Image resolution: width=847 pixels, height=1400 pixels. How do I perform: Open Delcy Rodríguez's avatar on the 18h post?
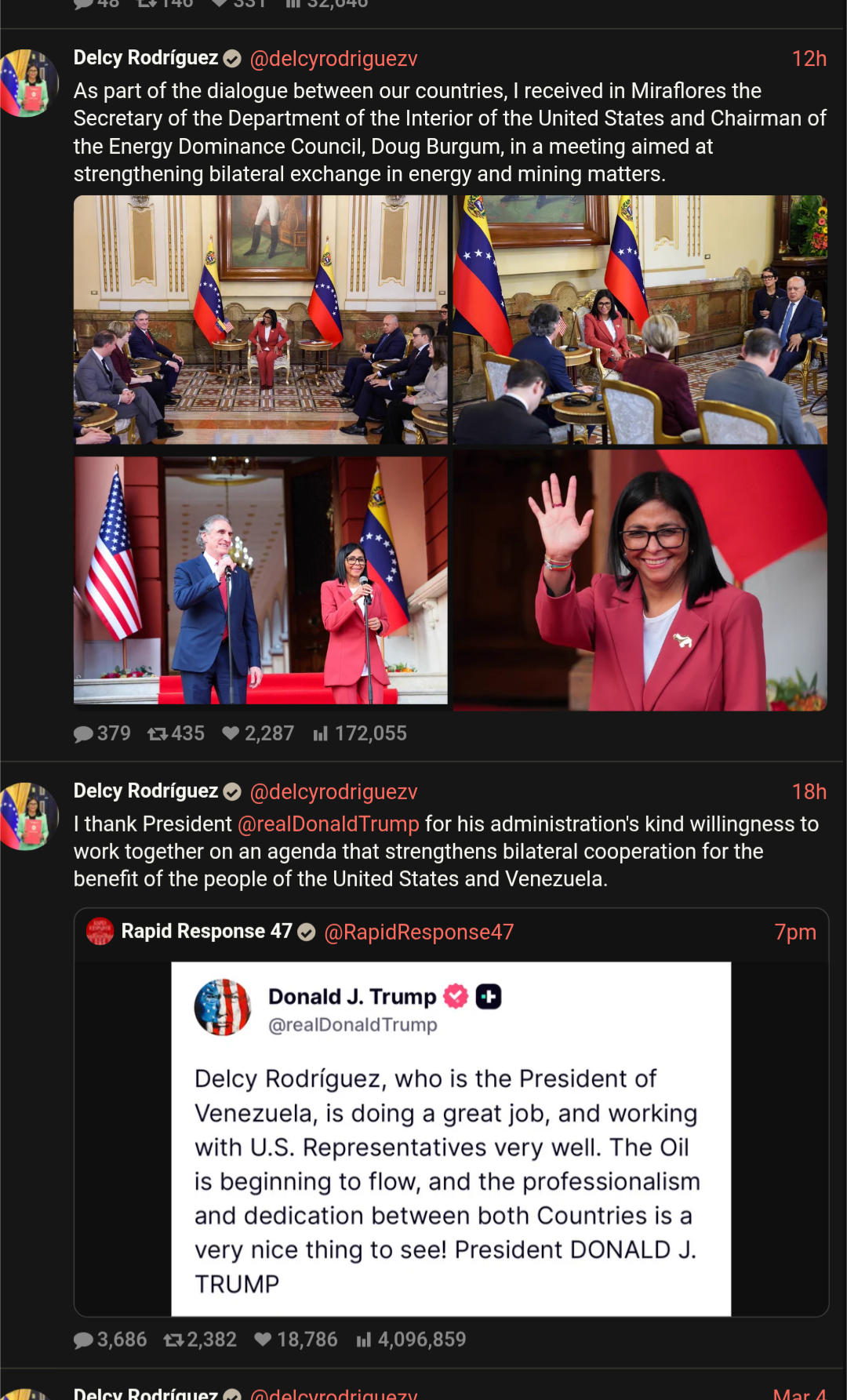tap(29, 816)
